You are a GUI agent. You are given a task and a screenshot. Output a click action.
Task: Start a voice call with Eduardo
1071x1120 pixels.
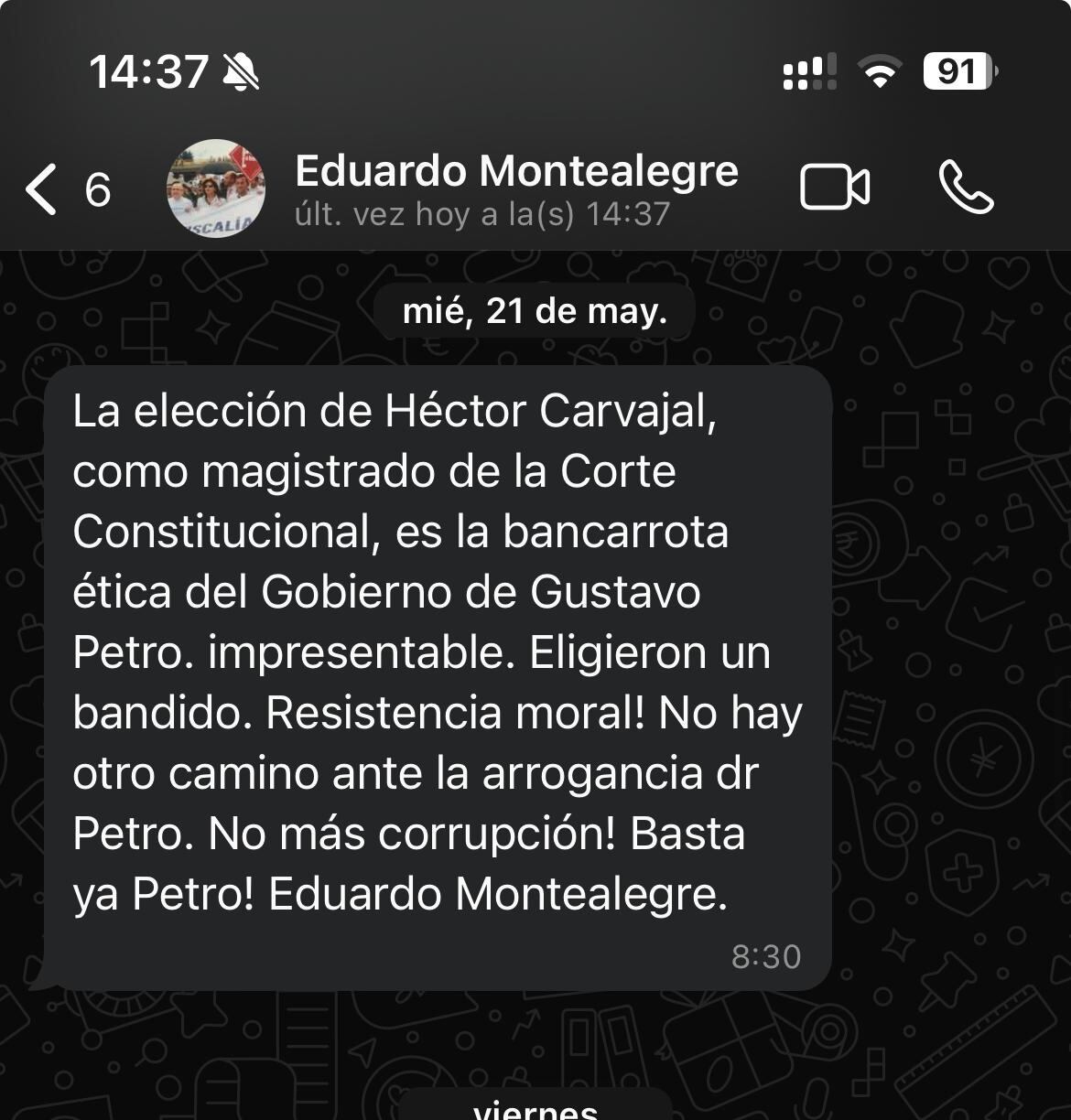[x=966, y=188]
